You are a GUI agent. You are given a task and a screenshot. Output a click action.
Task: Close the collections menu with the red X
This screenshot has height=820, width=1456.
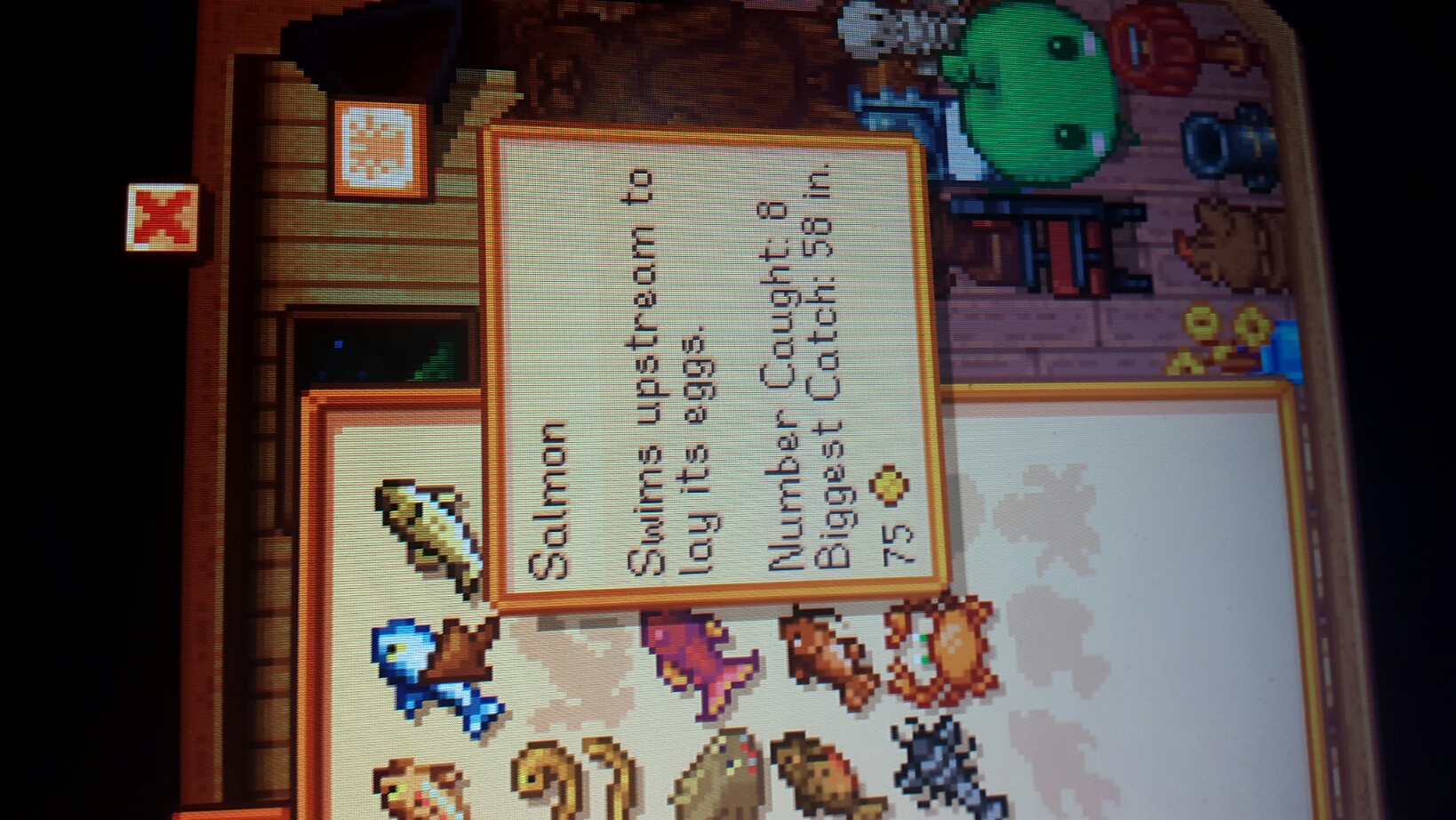[163, 218]
